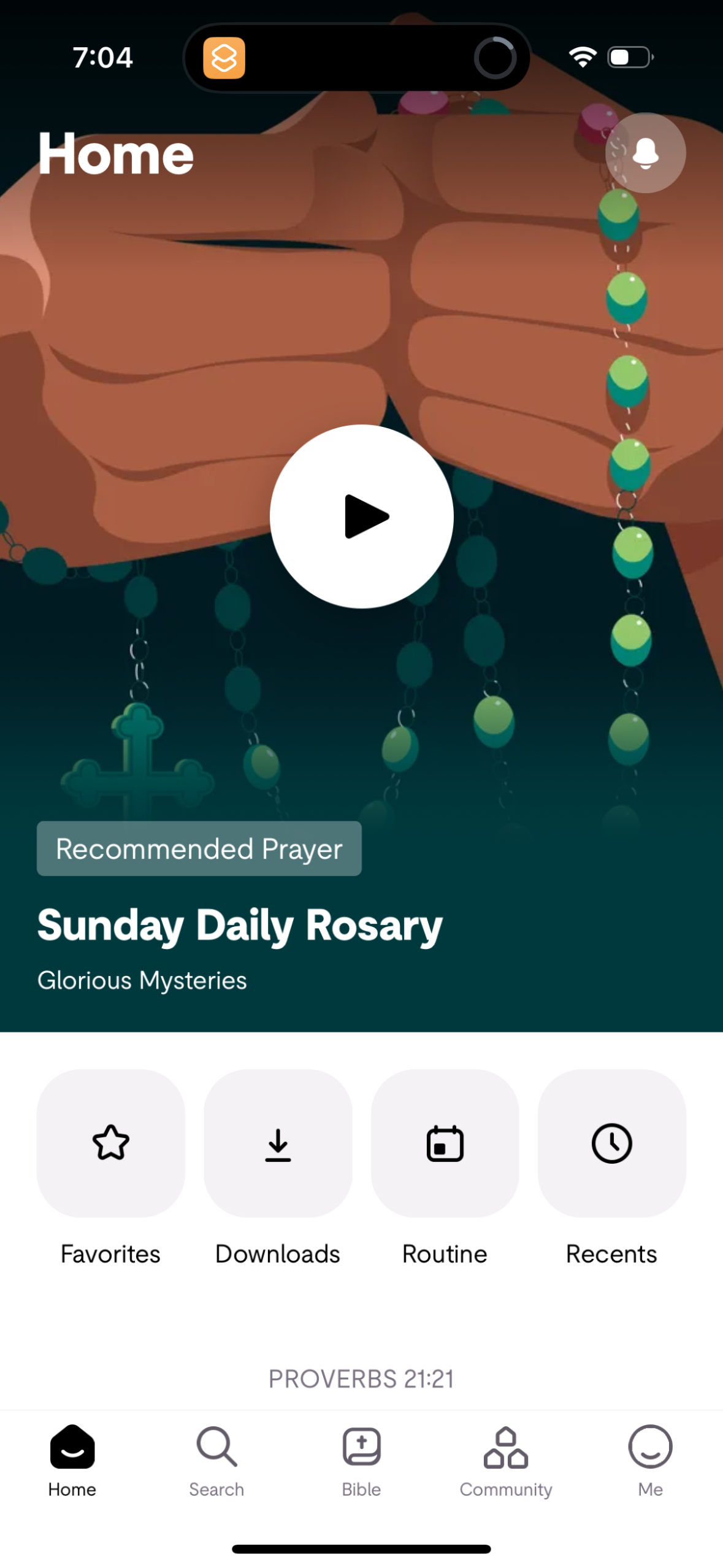Tap Glorious Mysteries subtitle
The height and width of the screenshot is (1568, 723).
(x=142, y=980)
